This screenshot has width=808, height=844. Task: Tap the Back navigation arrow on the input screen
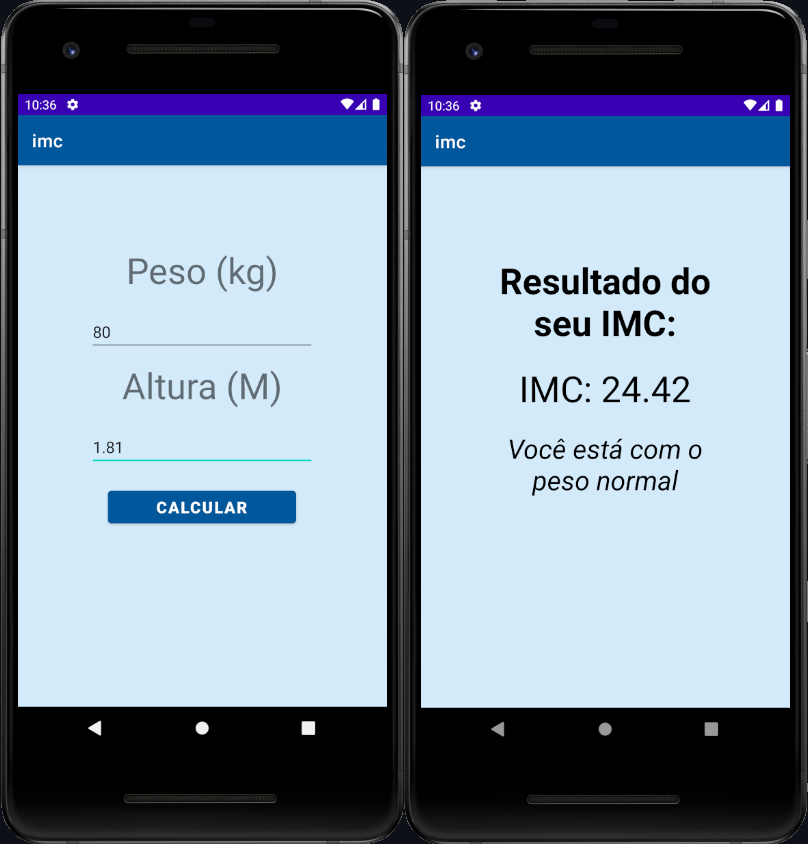coord(95,728)
